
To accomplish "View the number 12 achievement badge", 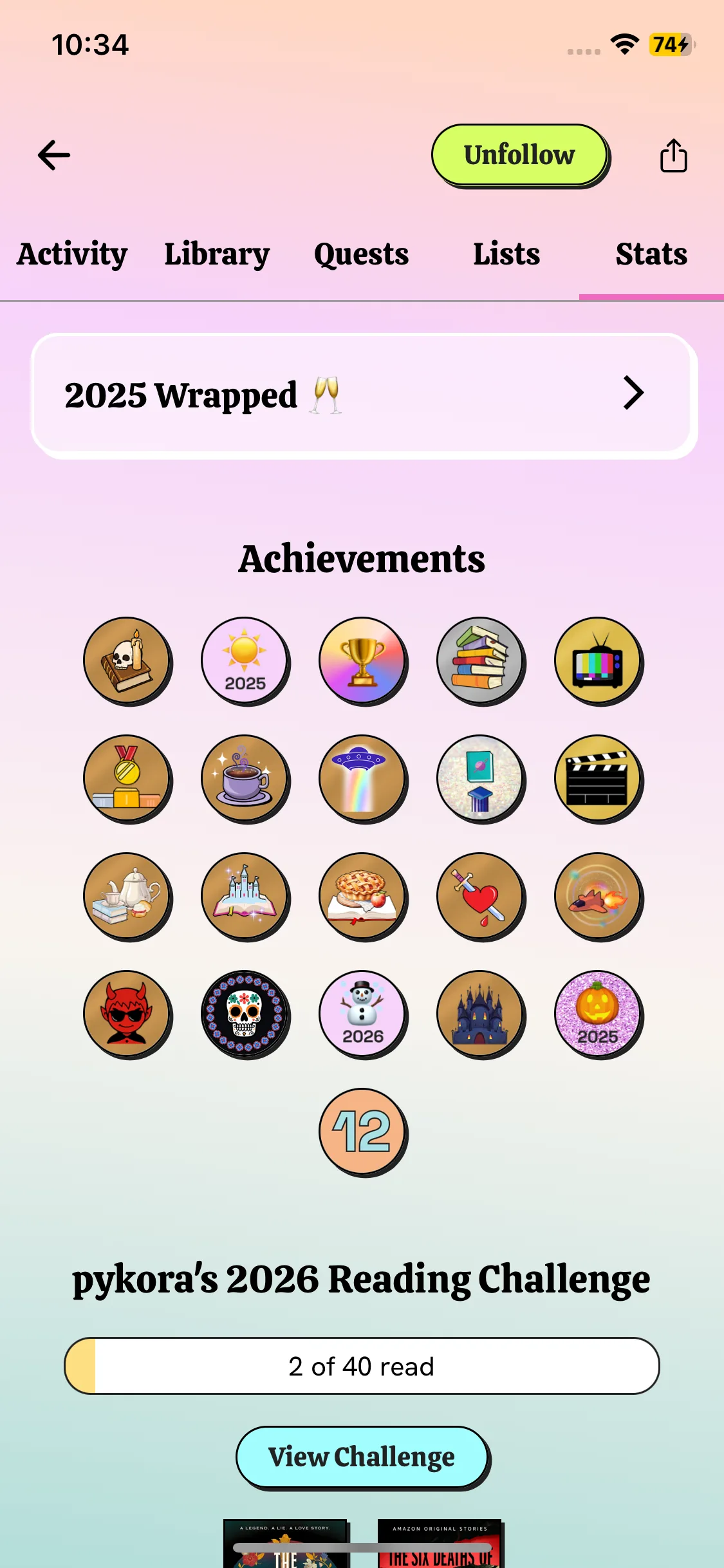I will click(362, 1132).
